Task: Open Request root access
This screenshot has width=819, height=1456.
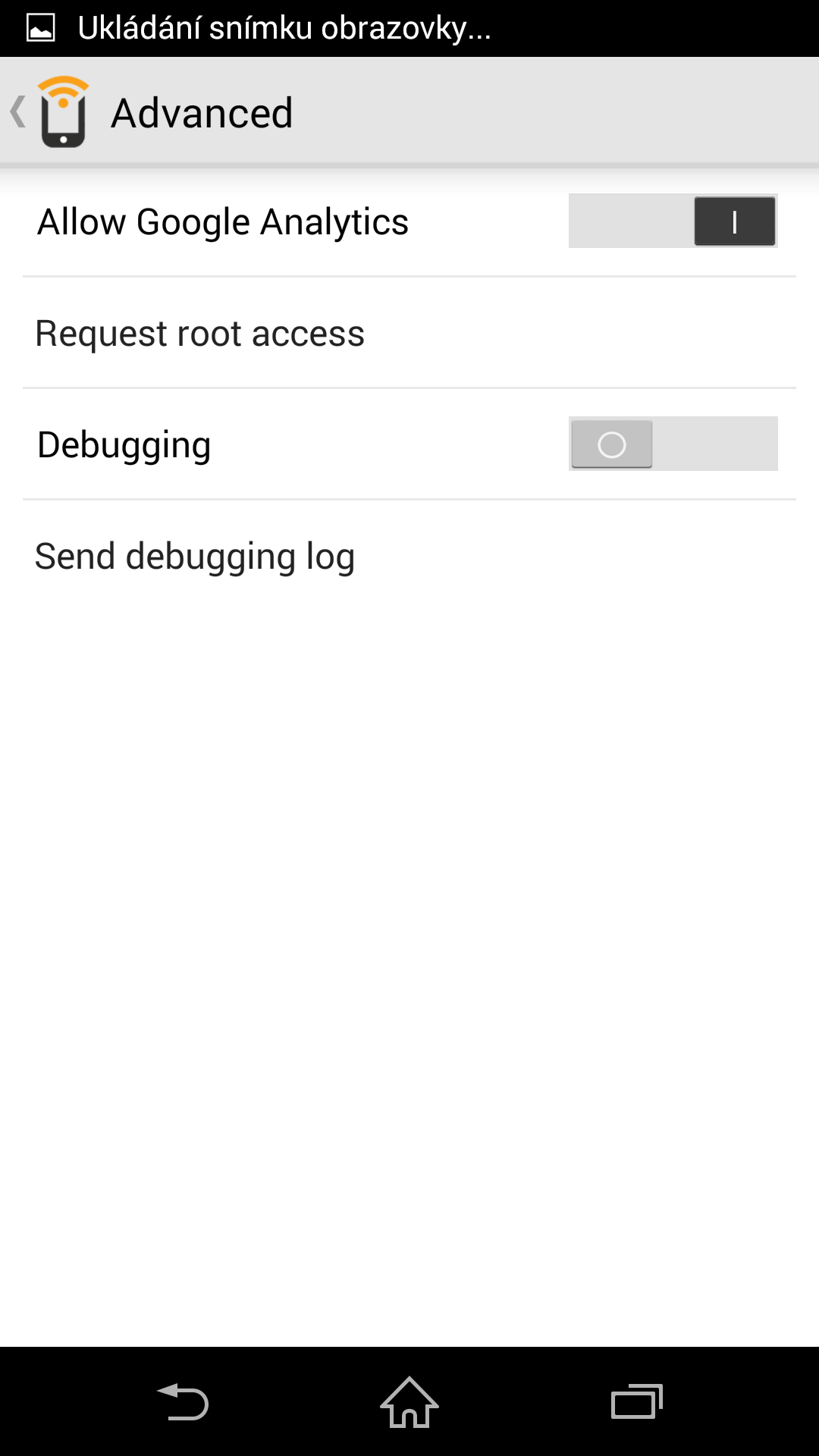Action: tap(409, 333)
